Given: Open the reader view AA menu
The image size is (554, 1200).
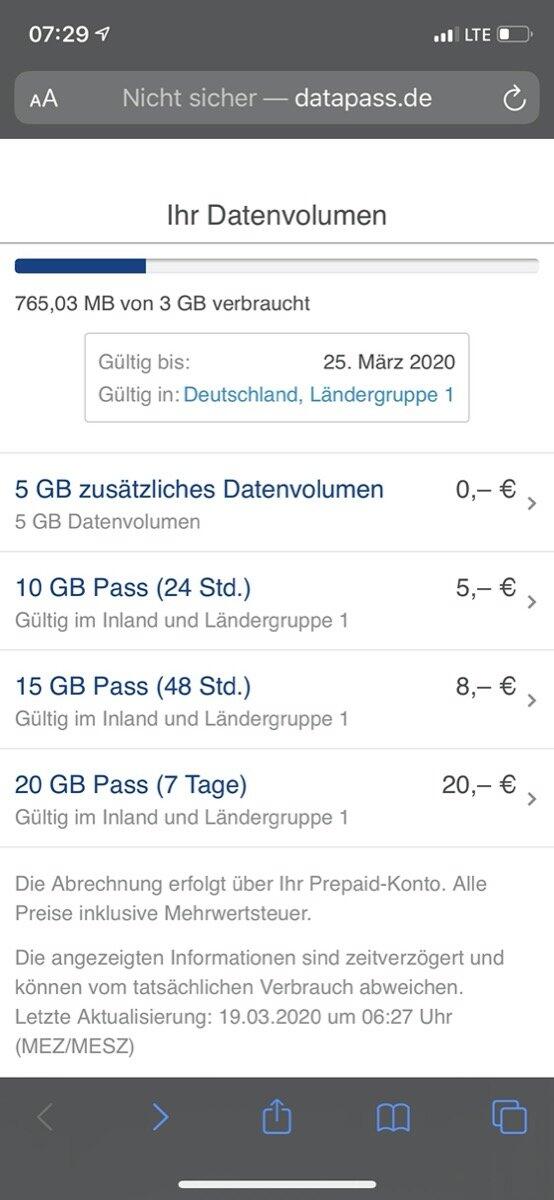Looking at the screenshot, I should [x=44, y=98].
